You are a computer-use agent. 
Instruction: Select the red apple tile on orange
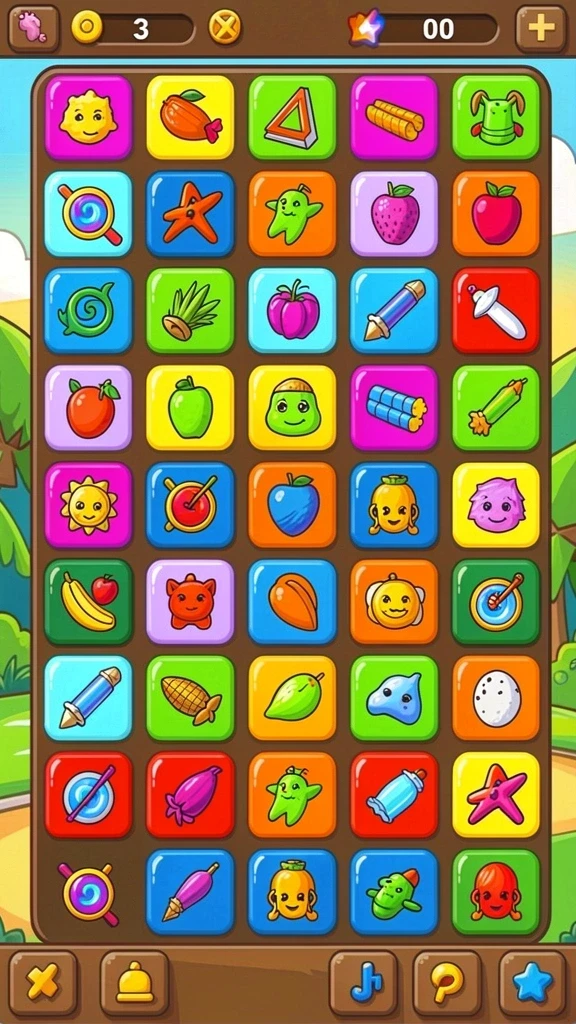coord(496,214)
